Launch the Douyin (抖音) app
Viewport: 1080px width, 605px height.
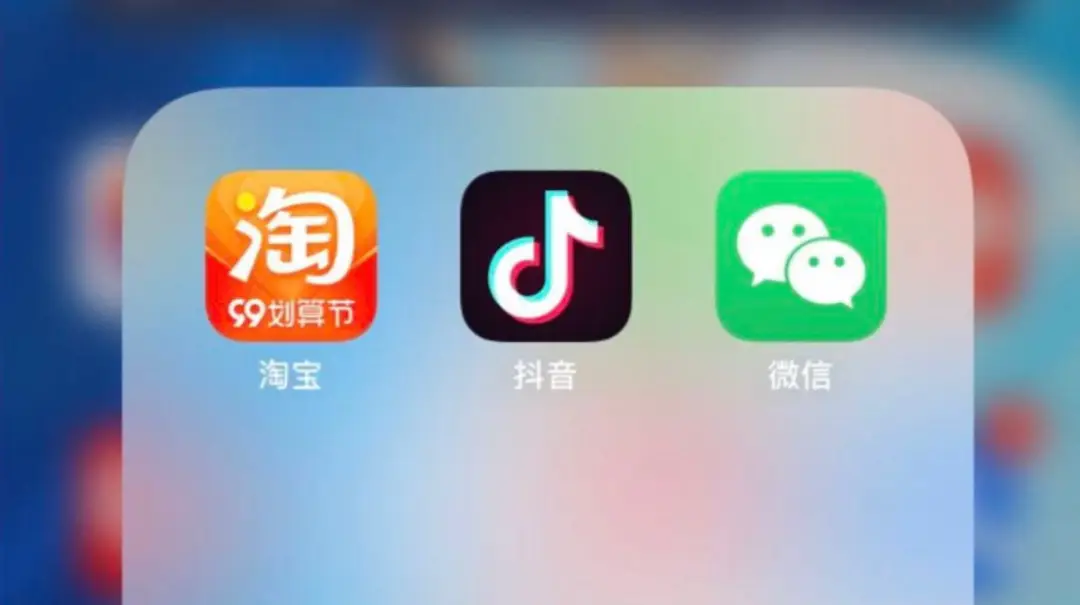click(x=546, y=256)
